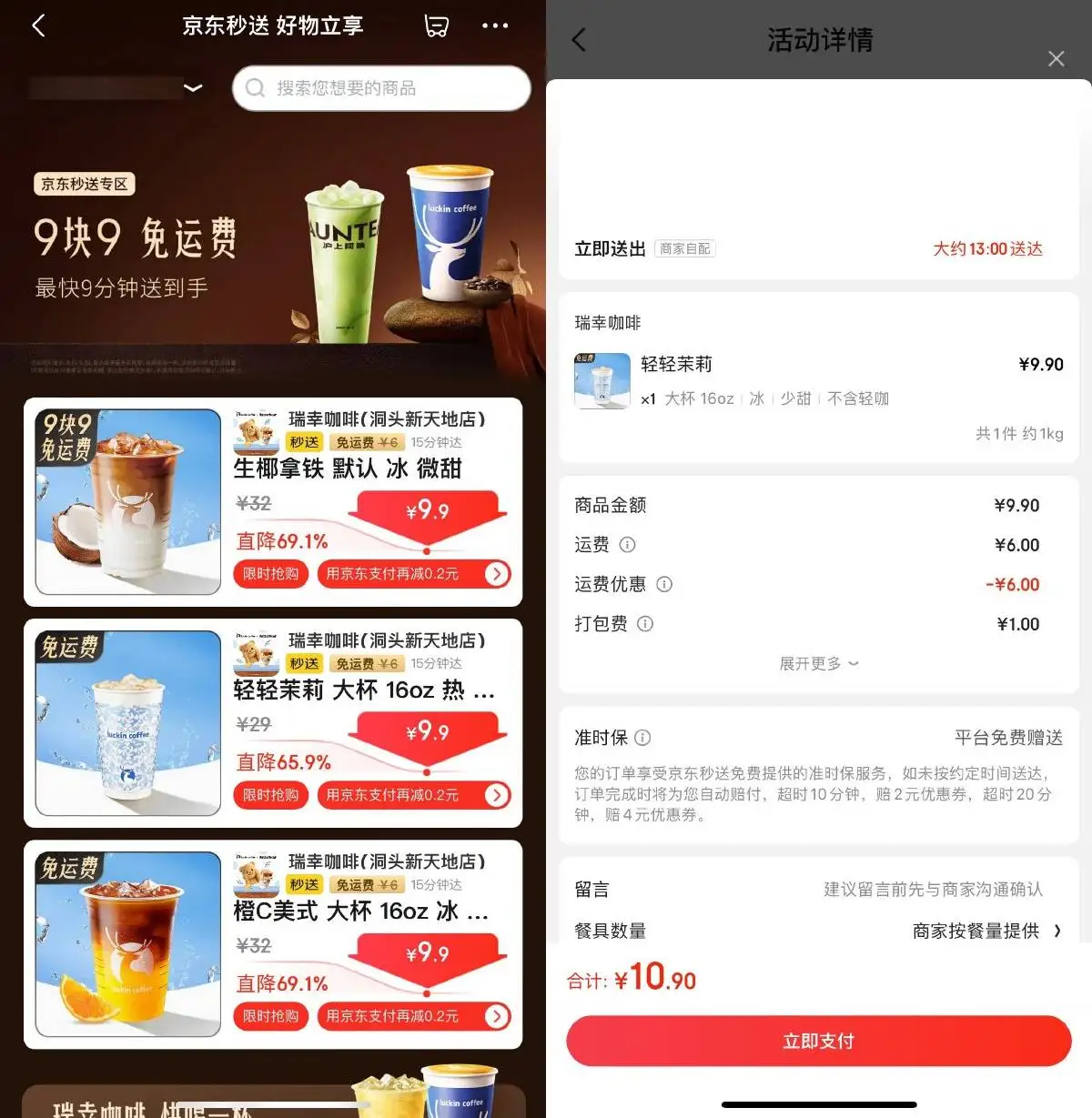Tap the back arrow on the storefront page

38,25
